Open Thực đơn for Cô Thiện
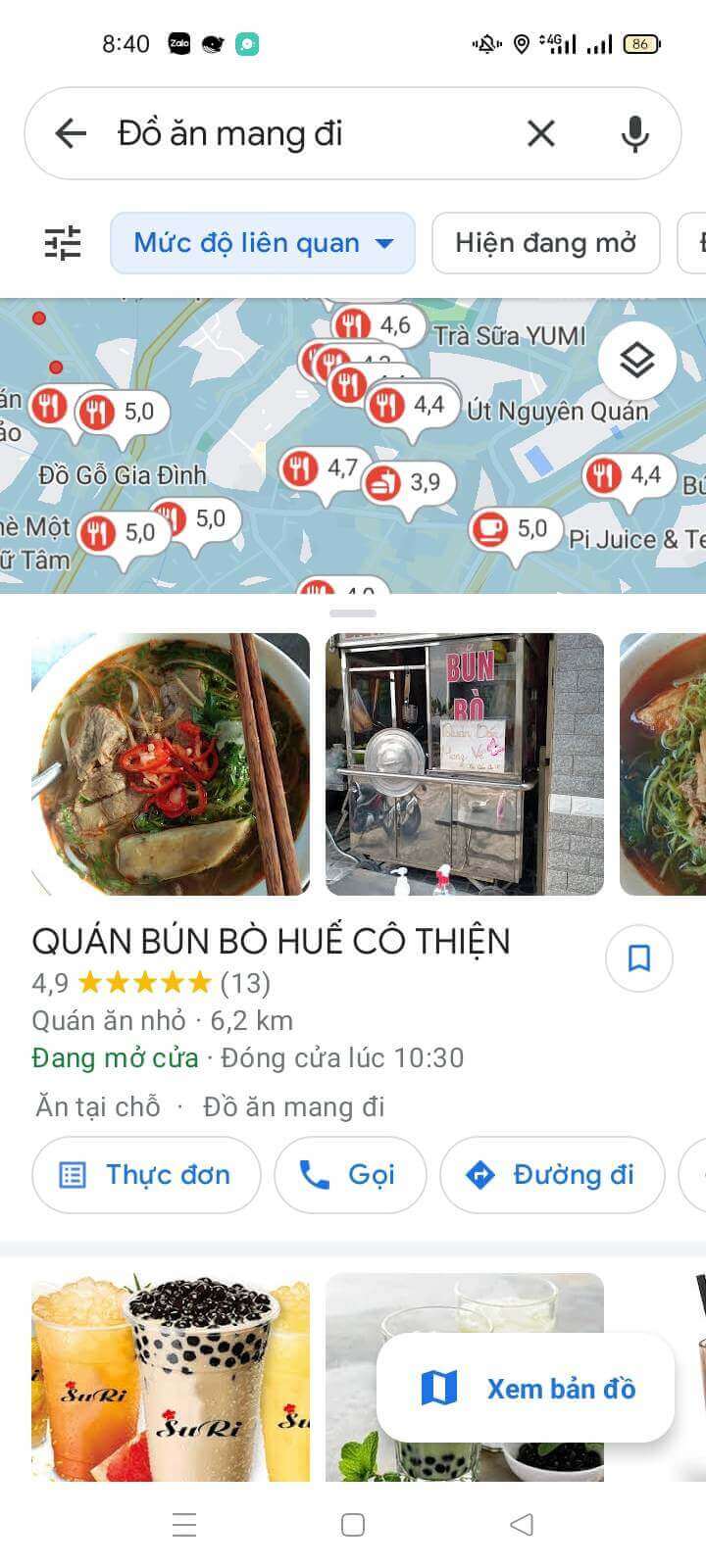 coord(146,1174)
